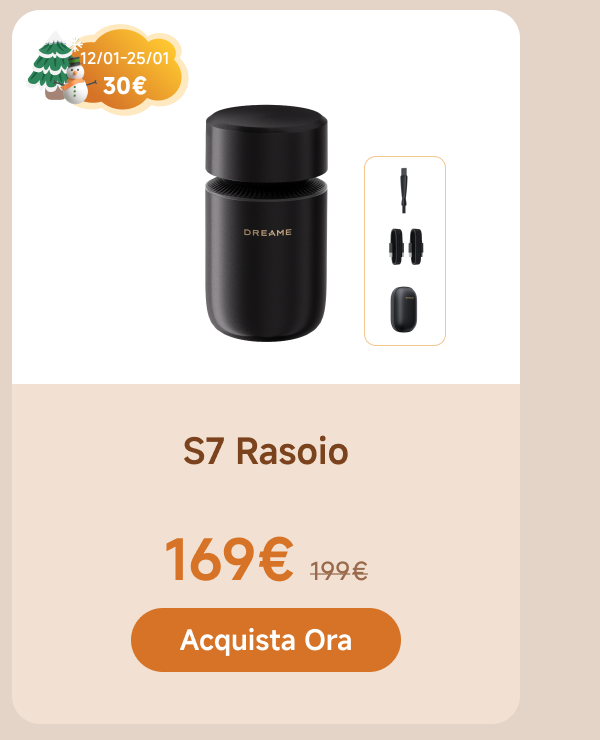Open the S7 Rasoio product image

point(267,226)
